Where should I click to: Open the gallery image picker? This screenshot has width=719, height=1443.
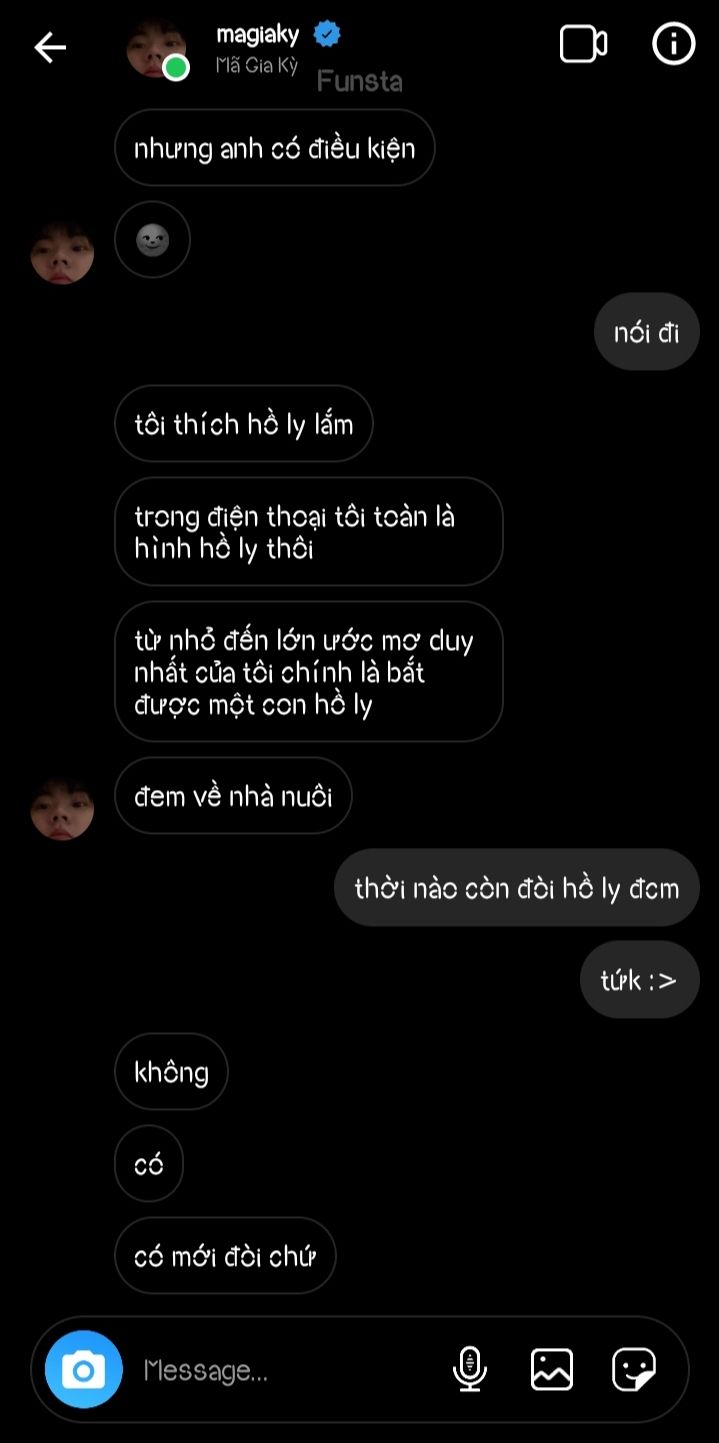(x=552, y=1369)
